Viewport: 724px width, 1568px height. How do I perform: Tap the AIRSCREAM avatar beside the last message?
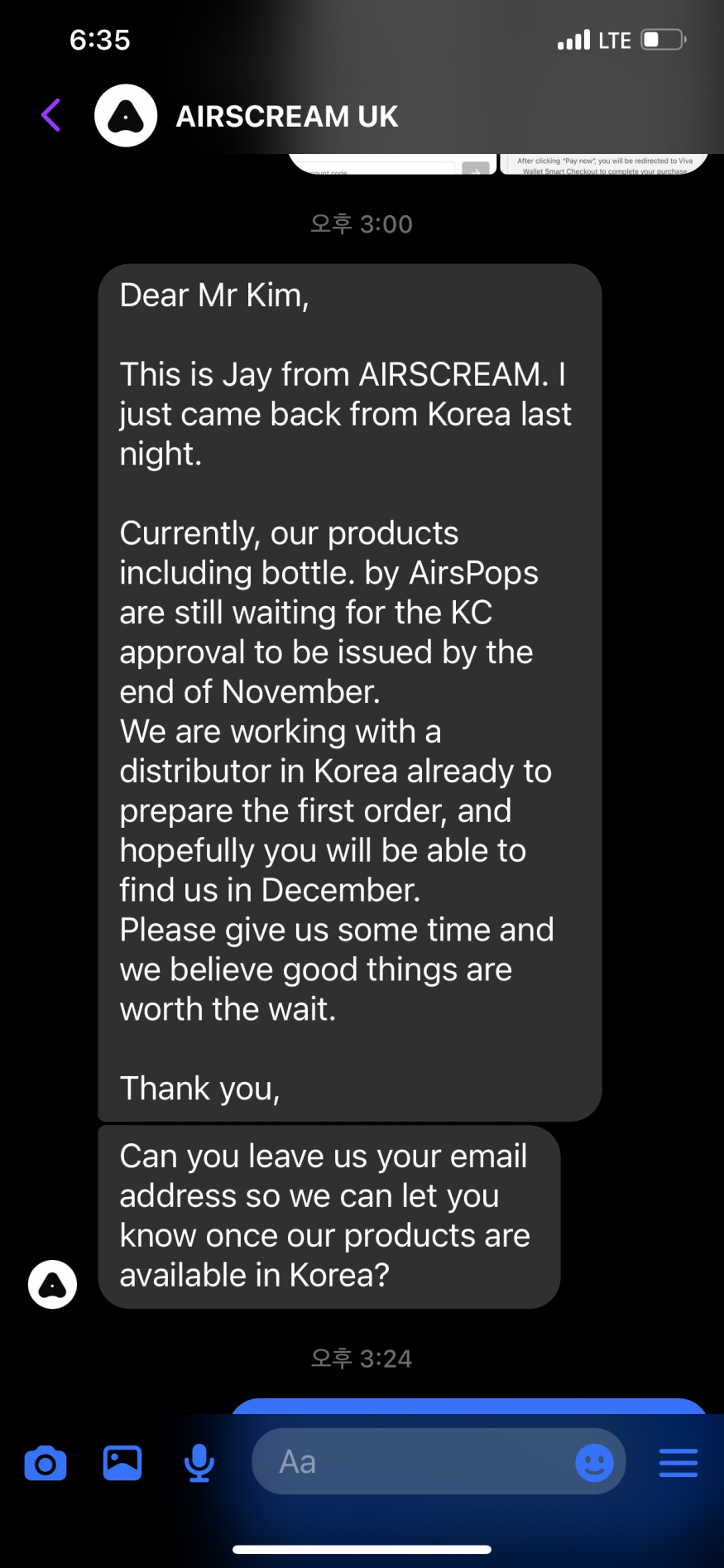pos(53,1284)
